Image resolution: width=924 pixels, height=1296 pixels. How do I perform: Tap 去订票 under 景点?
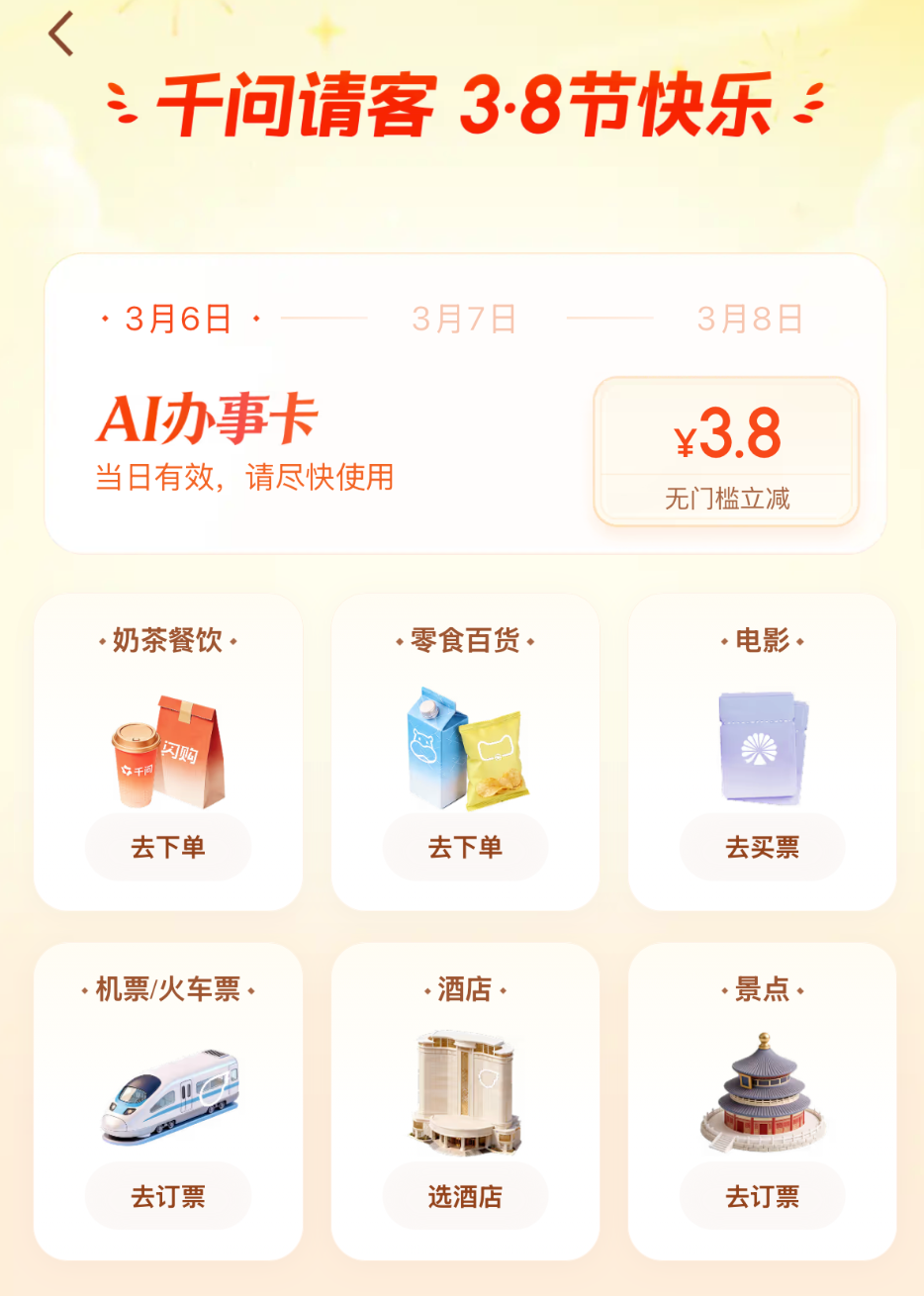point(762,1196)
